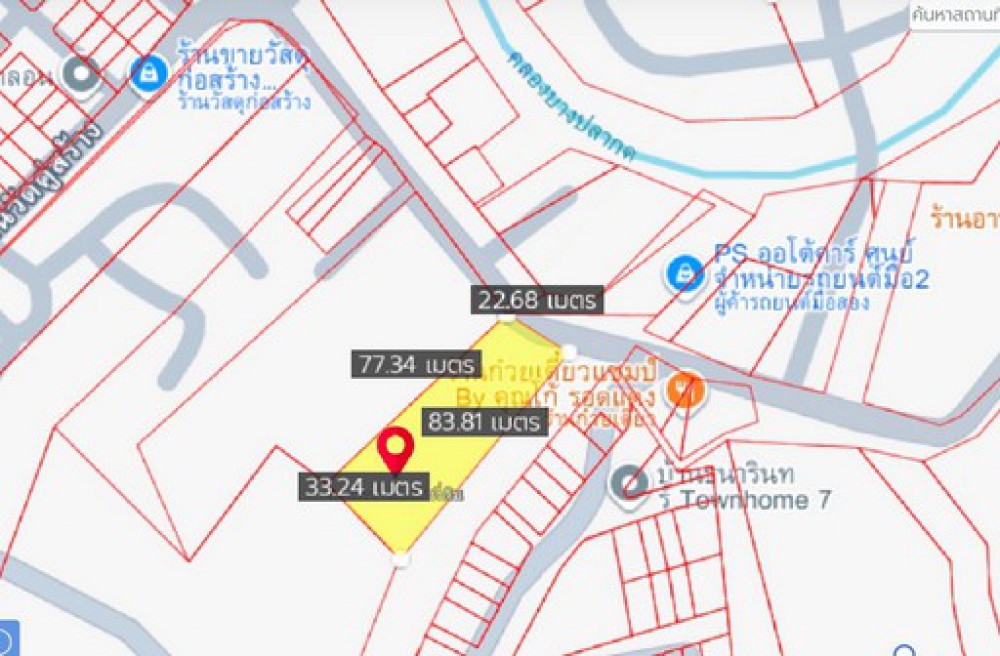
Task: Open the PS ออโต้คาร์ ศูนย์ shop marker
Action: 685,273
